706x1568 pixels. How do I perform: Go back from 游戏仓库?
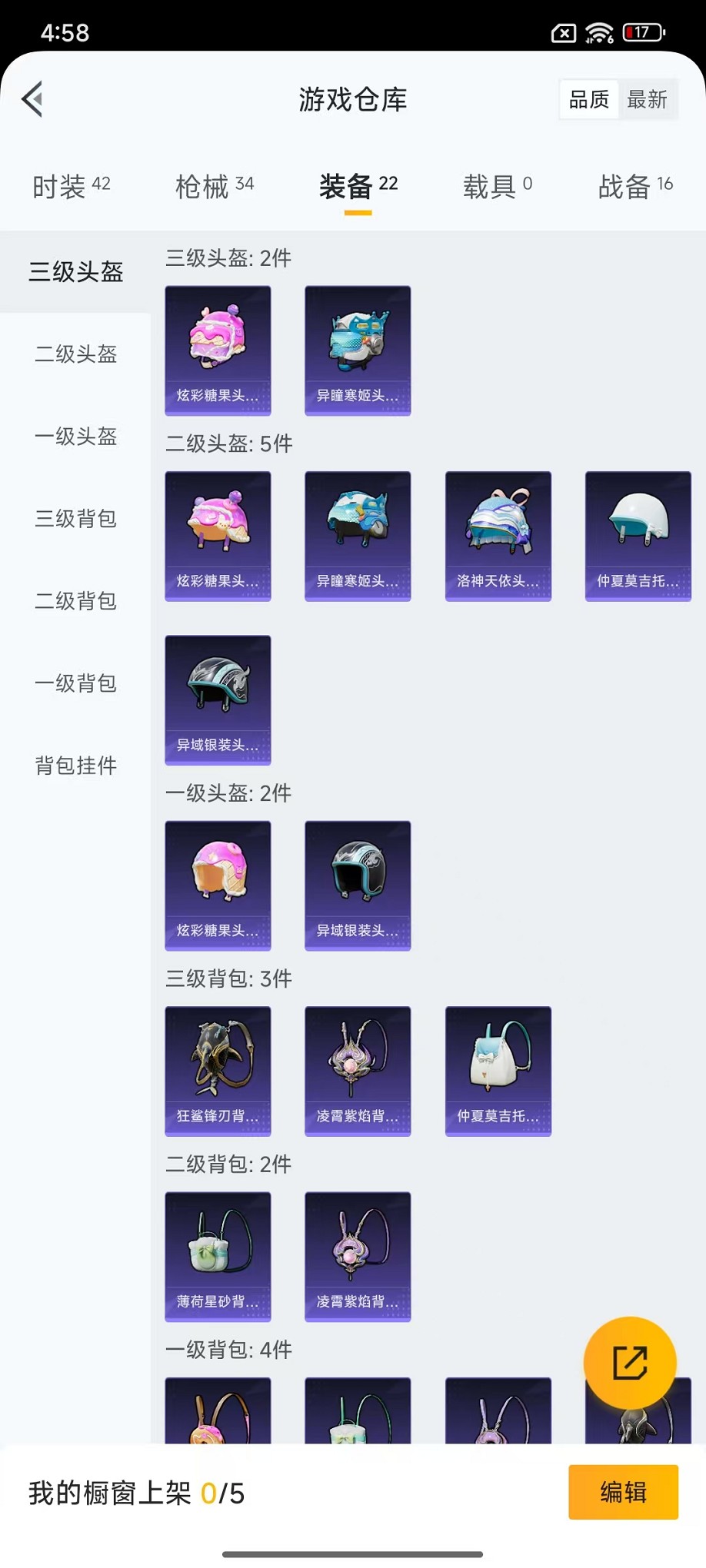coord(32,99)
